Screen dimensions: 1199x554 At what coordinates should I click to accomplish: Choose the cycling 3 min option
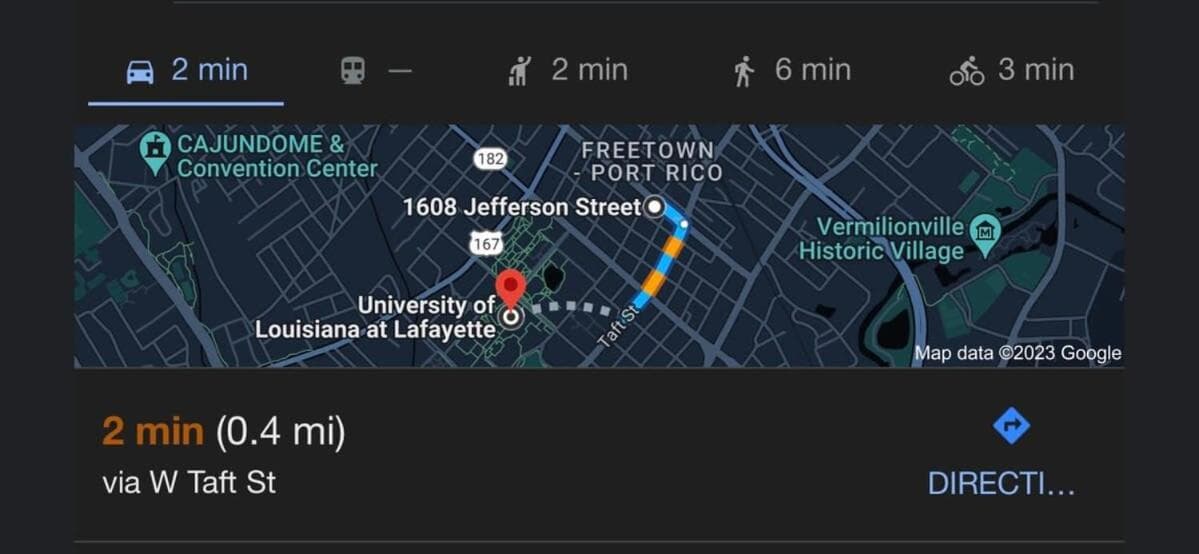[x=1010, y=71]
